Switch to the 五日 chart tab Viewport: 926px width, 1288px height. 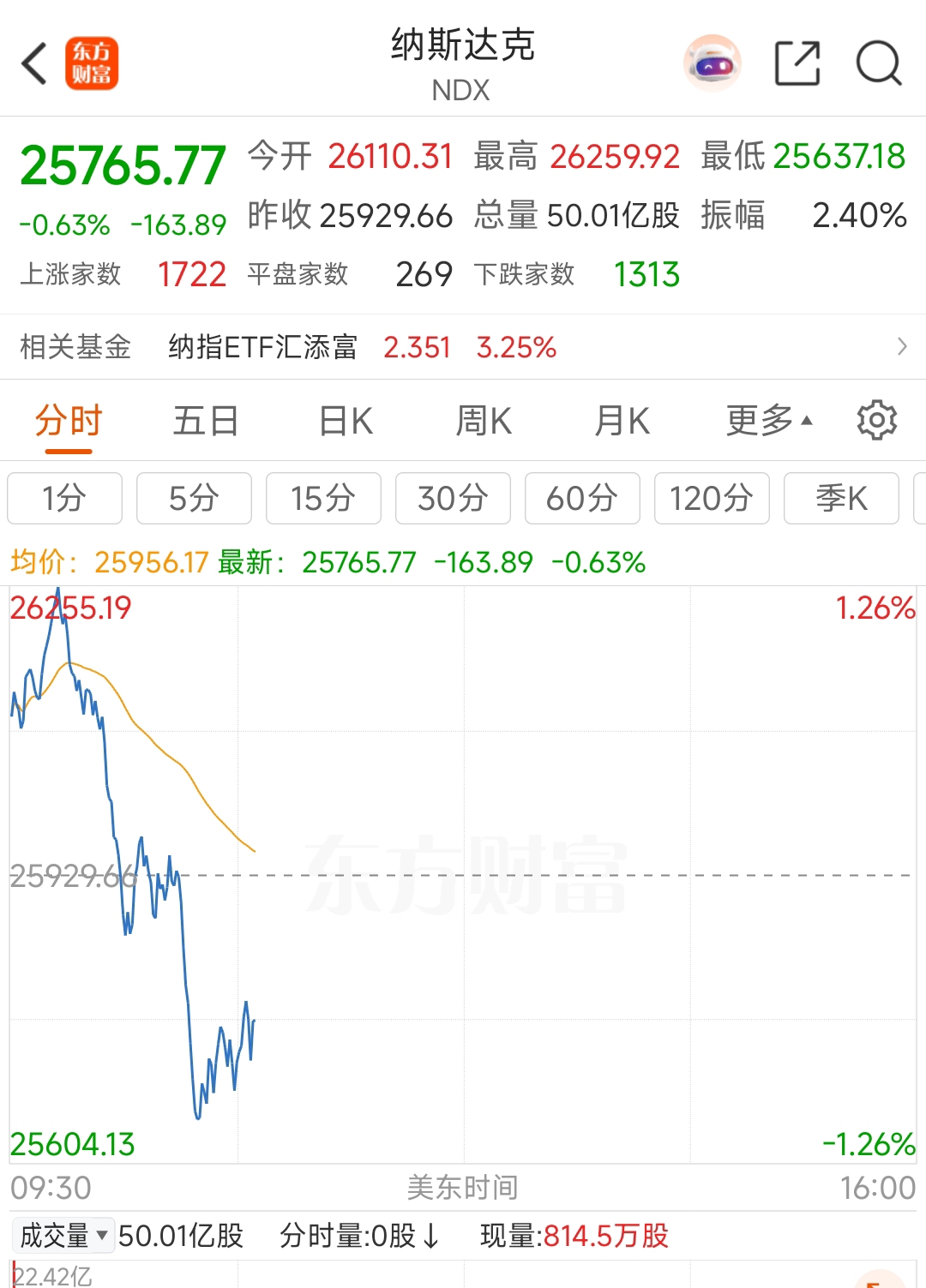tap(206, 421)
